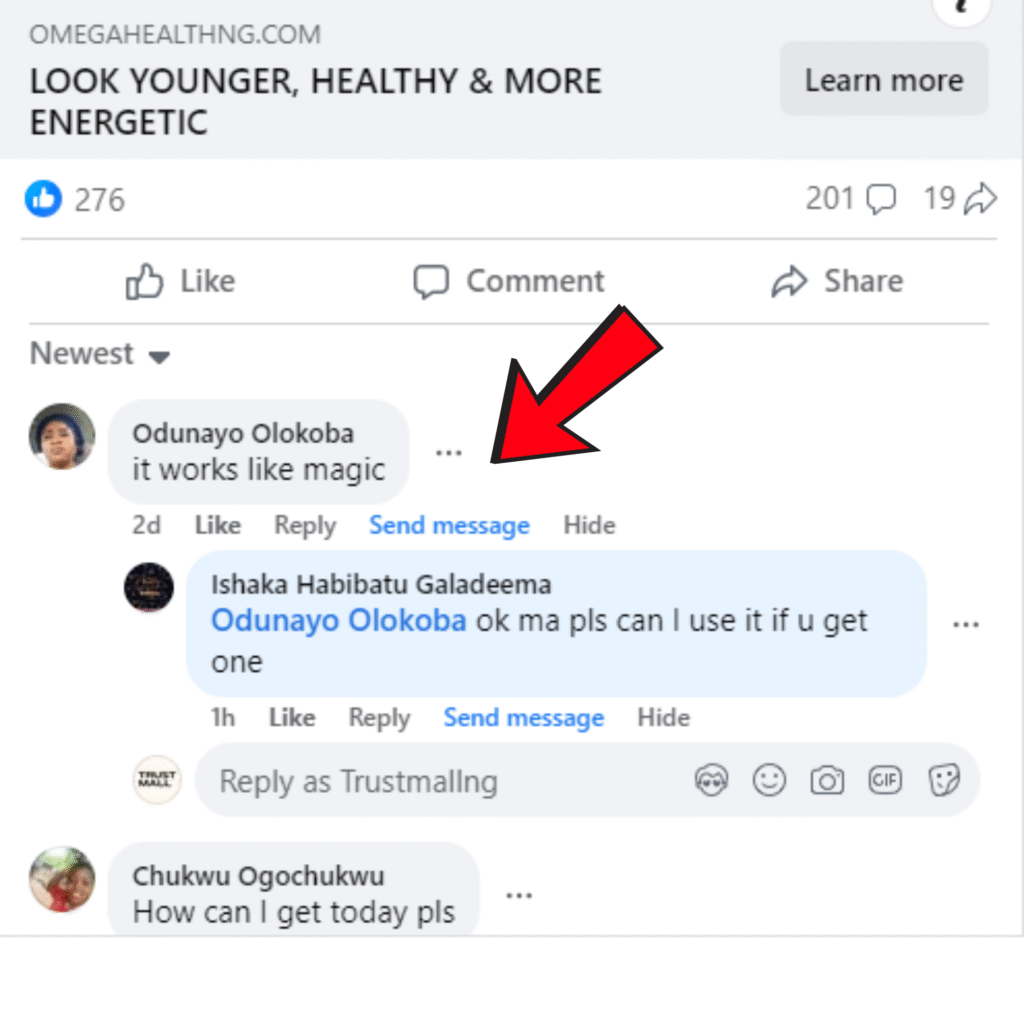This screenshot has height=1024, width=1024.
Task: Tap the Learn more button
Action: pos(883,80)
